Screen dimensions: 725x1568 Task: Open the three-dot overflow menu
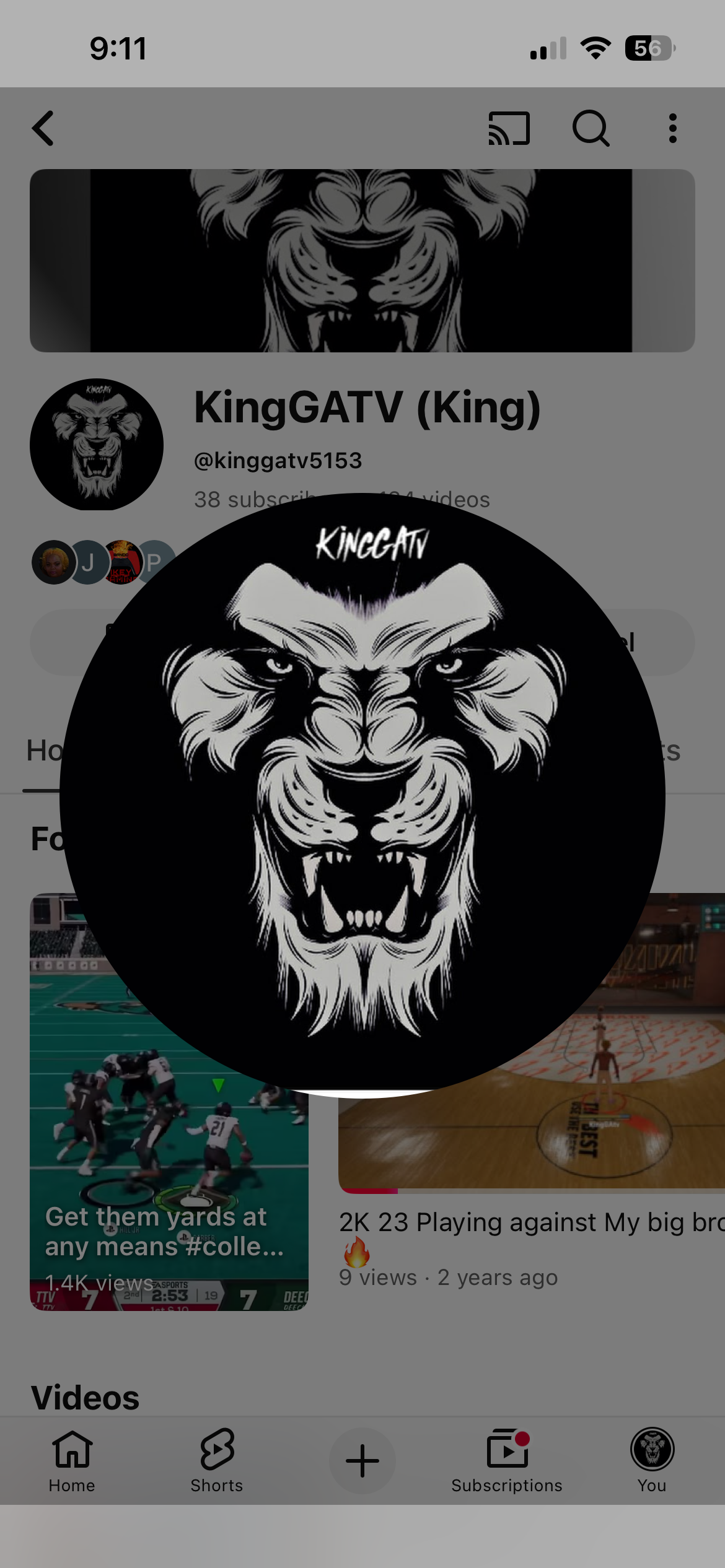pyautogui.click(x=672, y=128)
